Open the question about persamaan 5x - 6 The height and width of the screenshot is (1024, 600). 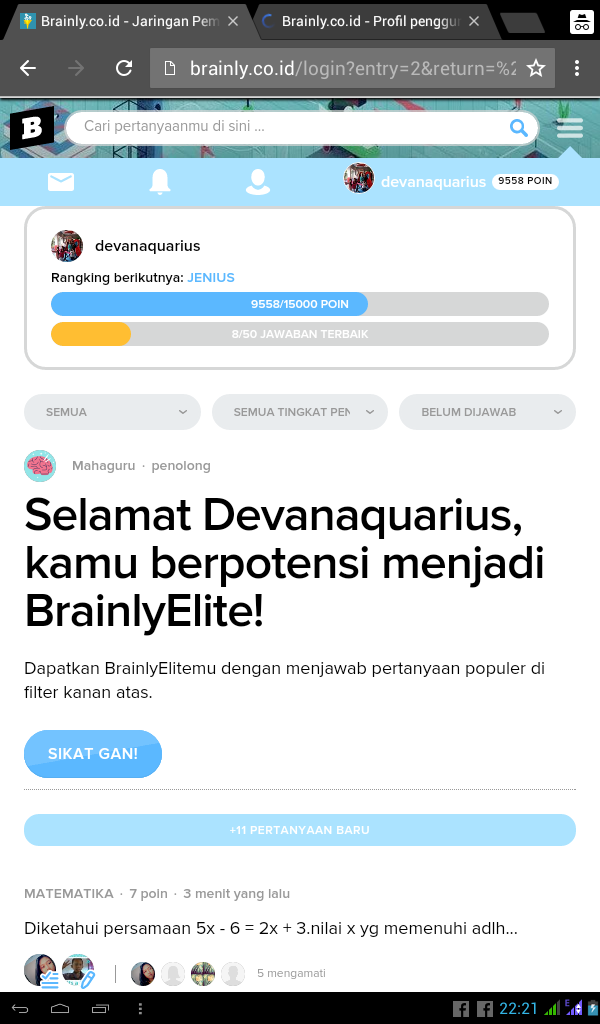point(271,928)
